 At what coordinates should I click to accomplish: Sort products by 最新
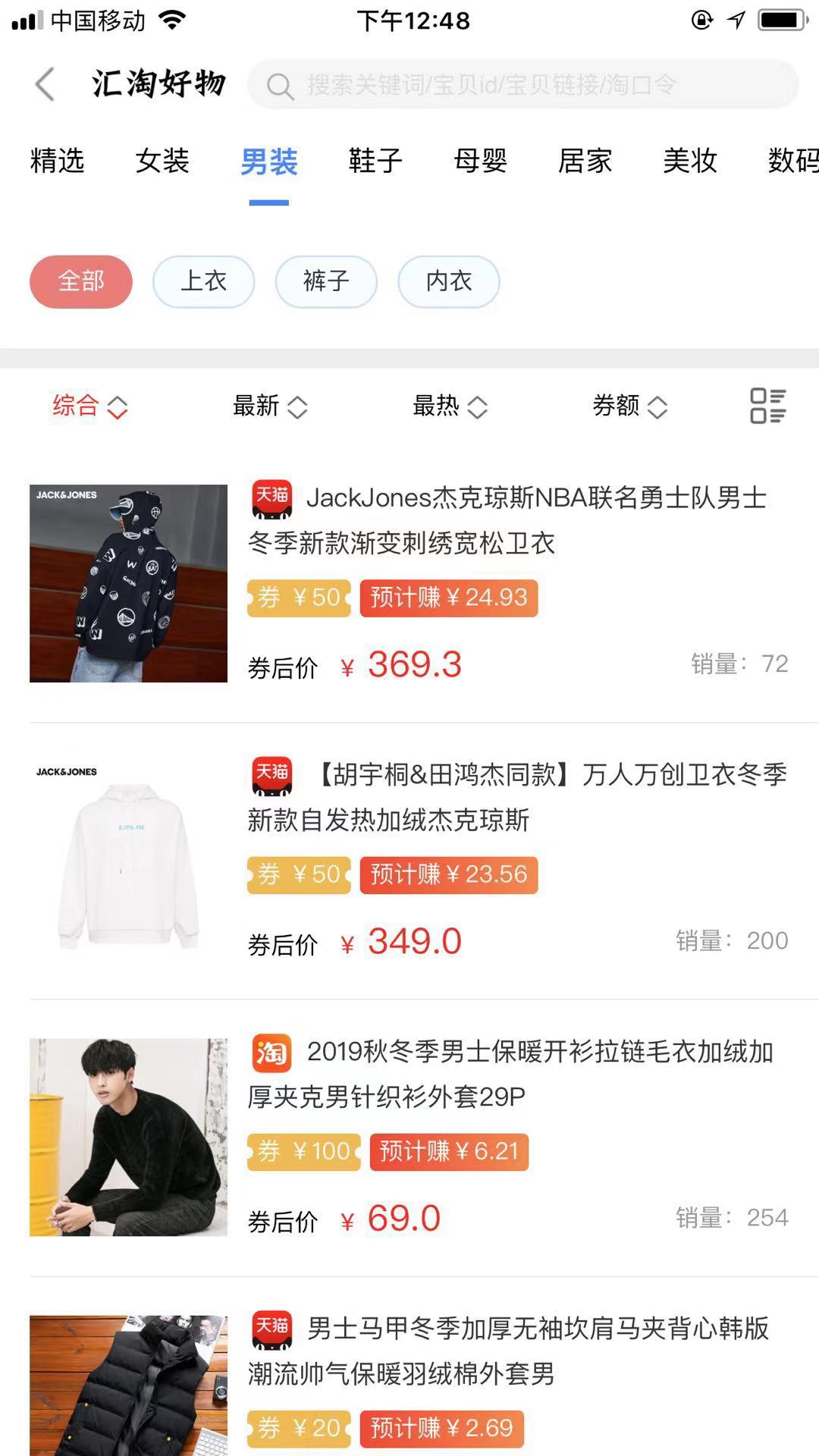coord(269,406)
